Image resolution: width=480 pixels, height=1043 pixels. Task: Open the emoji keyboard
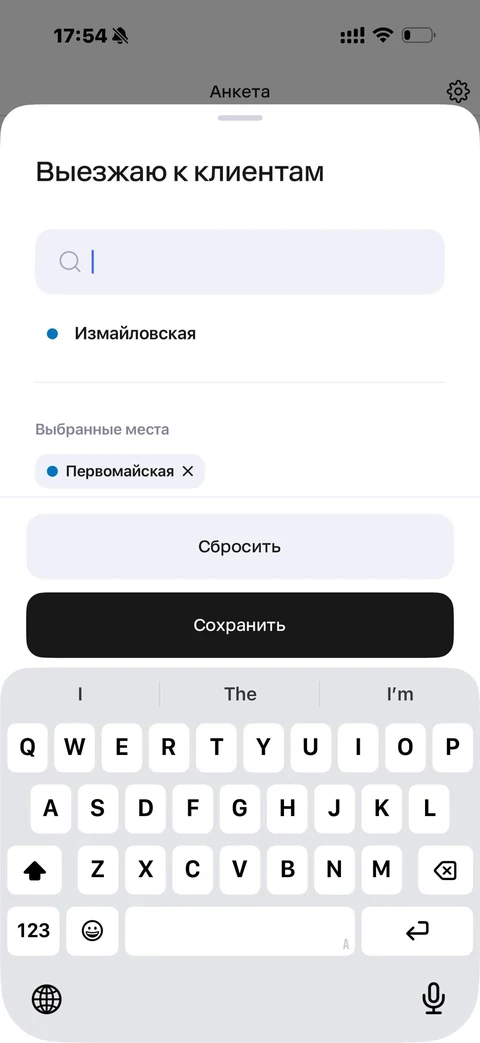(92, 931)
